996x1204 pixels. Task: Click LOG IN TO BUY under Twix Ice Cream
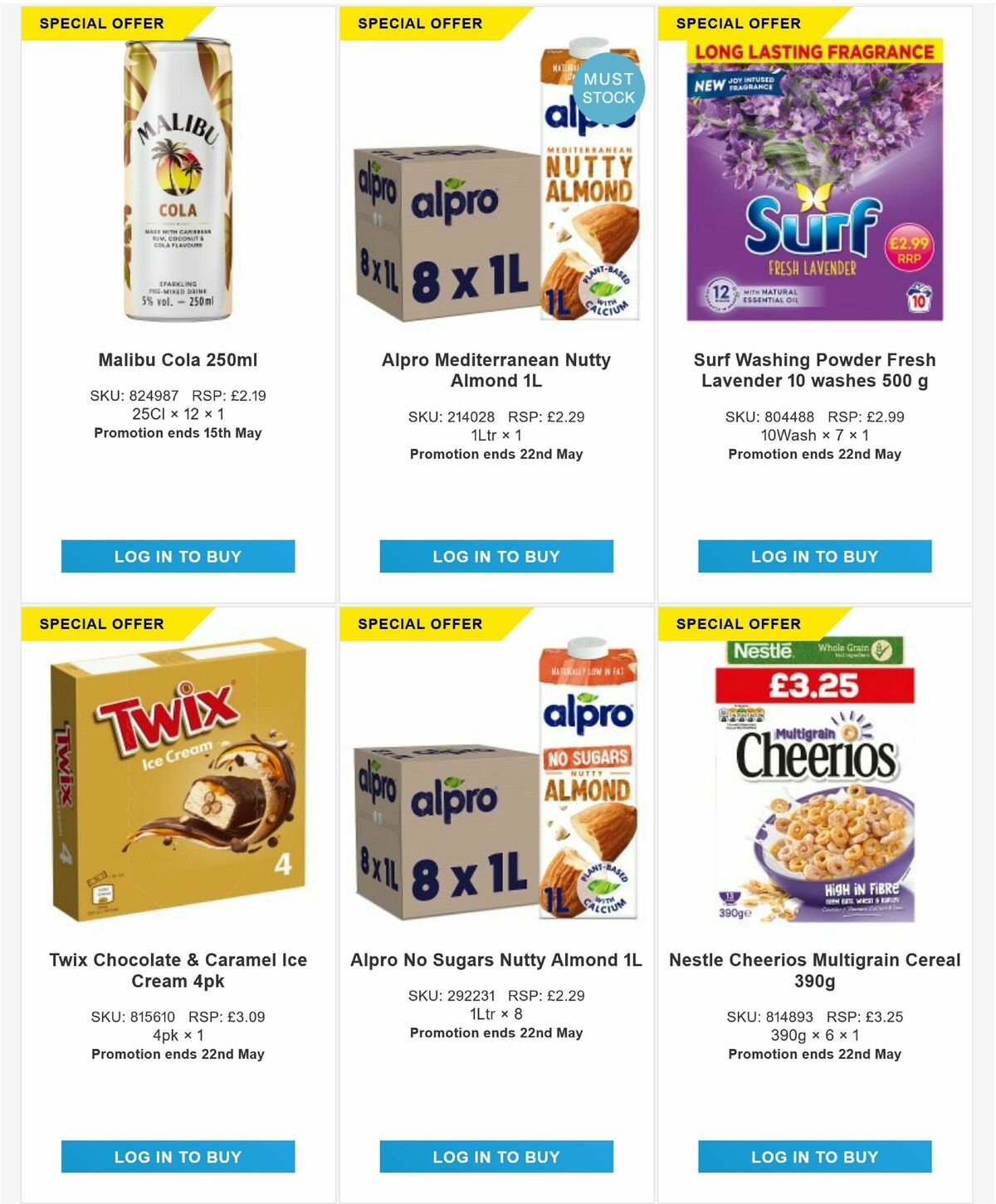(177, 1156)
